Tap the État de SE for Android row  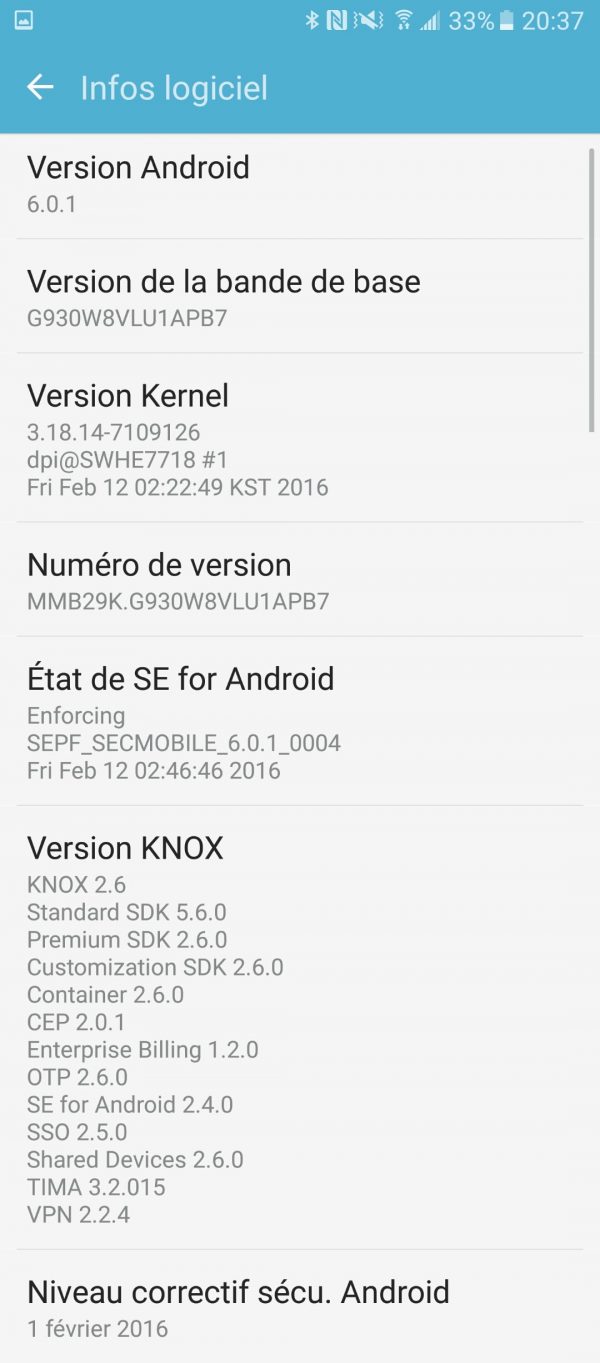(300, 722)
